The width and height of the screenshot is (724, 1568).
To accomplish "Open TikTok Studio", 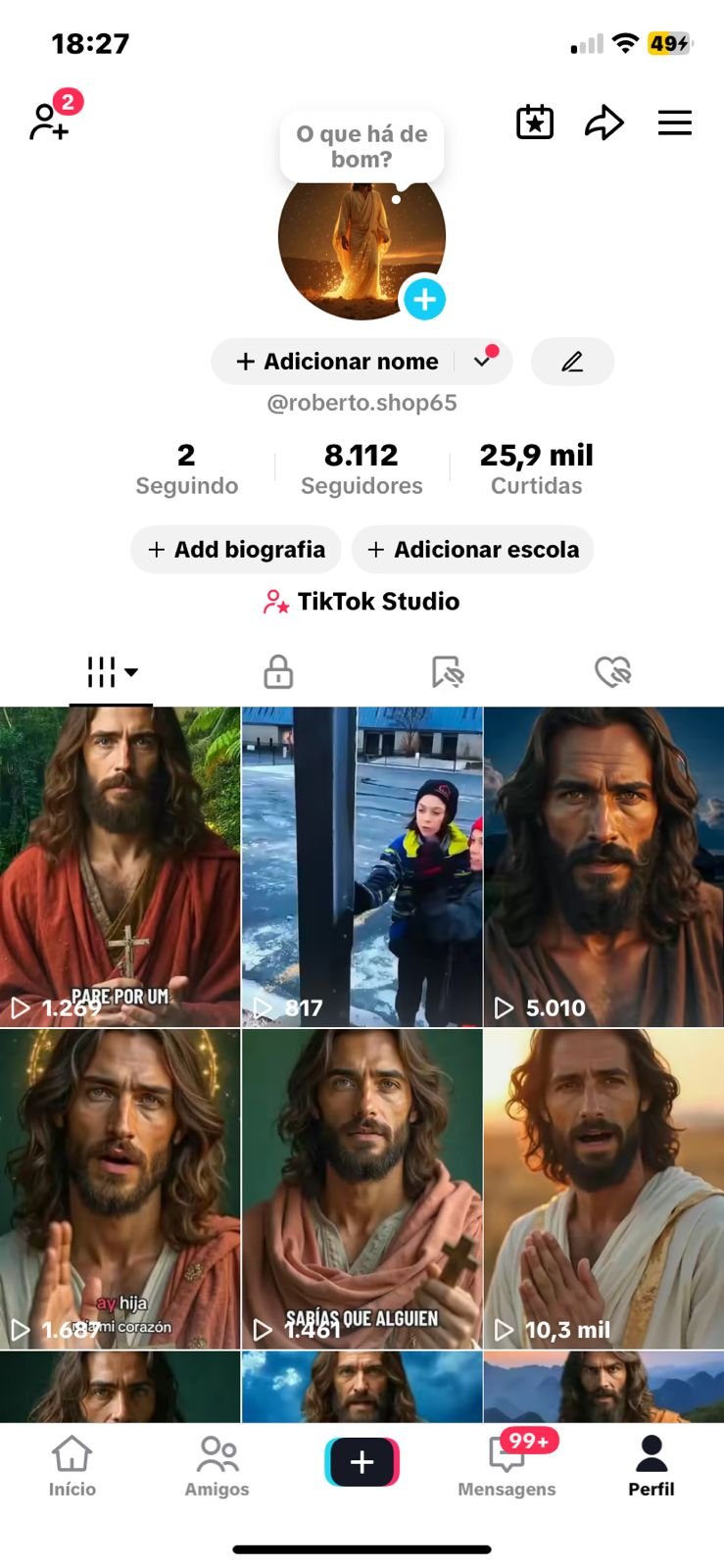I will 362,602.
